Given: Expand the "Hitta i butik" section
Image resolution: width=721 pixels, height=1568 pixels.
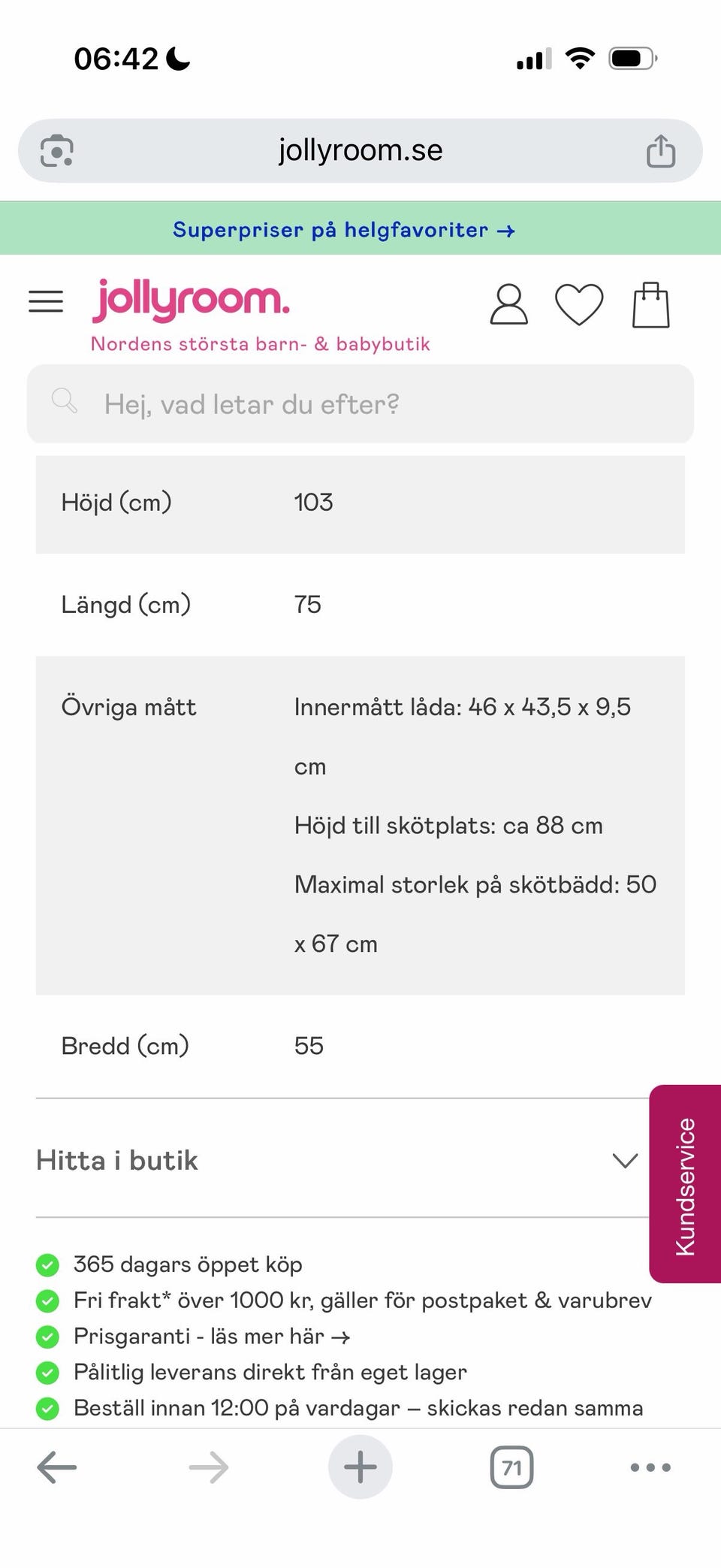Looking at the screenshot, I should 337,1160.
